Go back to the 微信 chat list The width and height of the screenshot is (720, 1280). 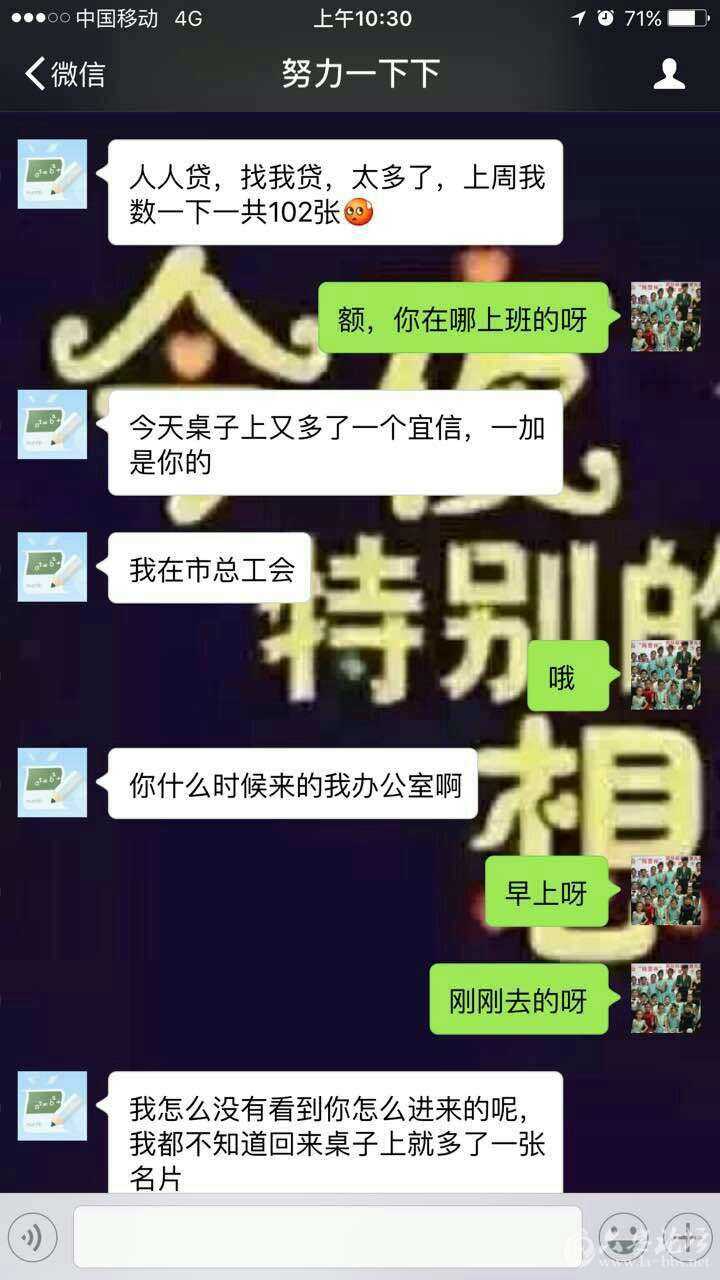click(x=64, y=74)
